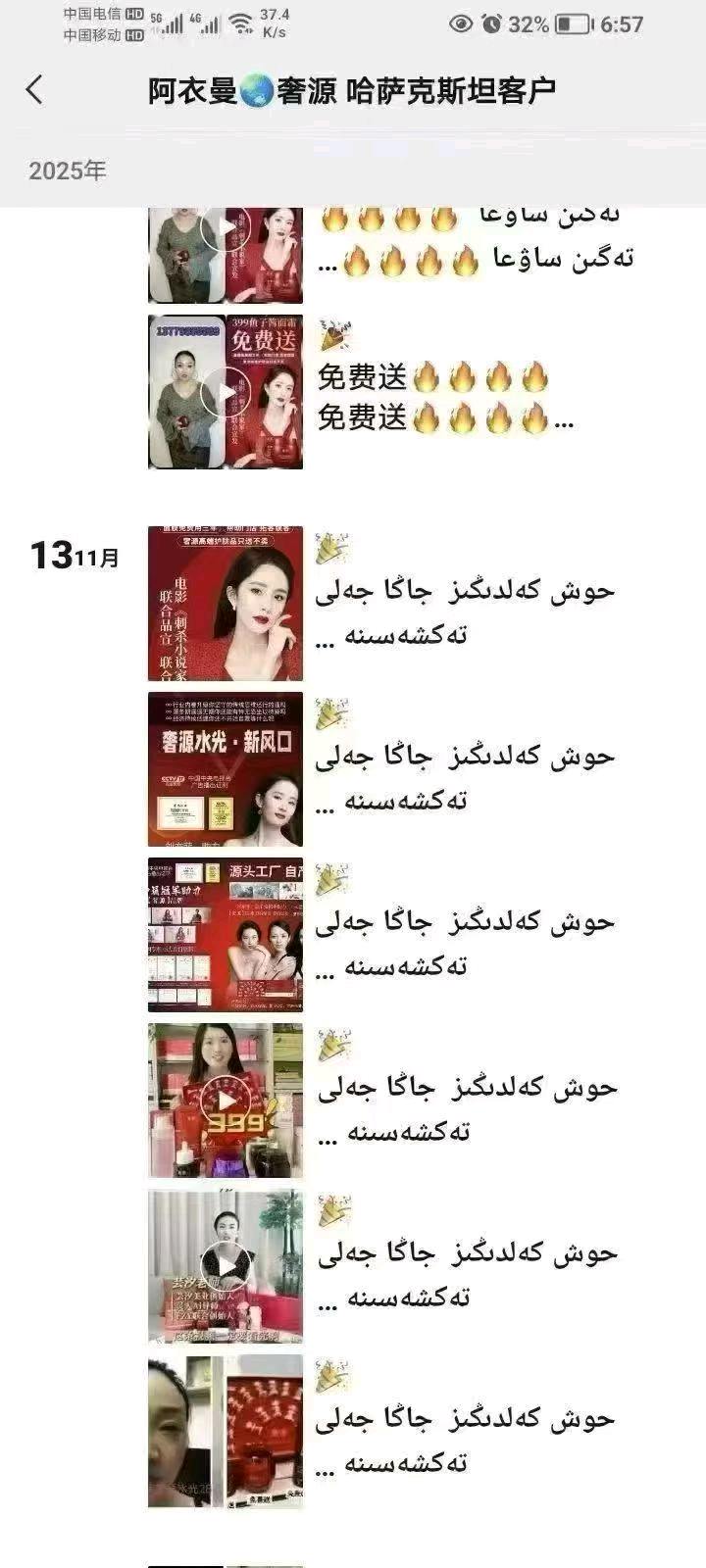This screenshot has width=706, height=1568.
Task: Play the video of the woman beside the plant
Action: 226,1266
